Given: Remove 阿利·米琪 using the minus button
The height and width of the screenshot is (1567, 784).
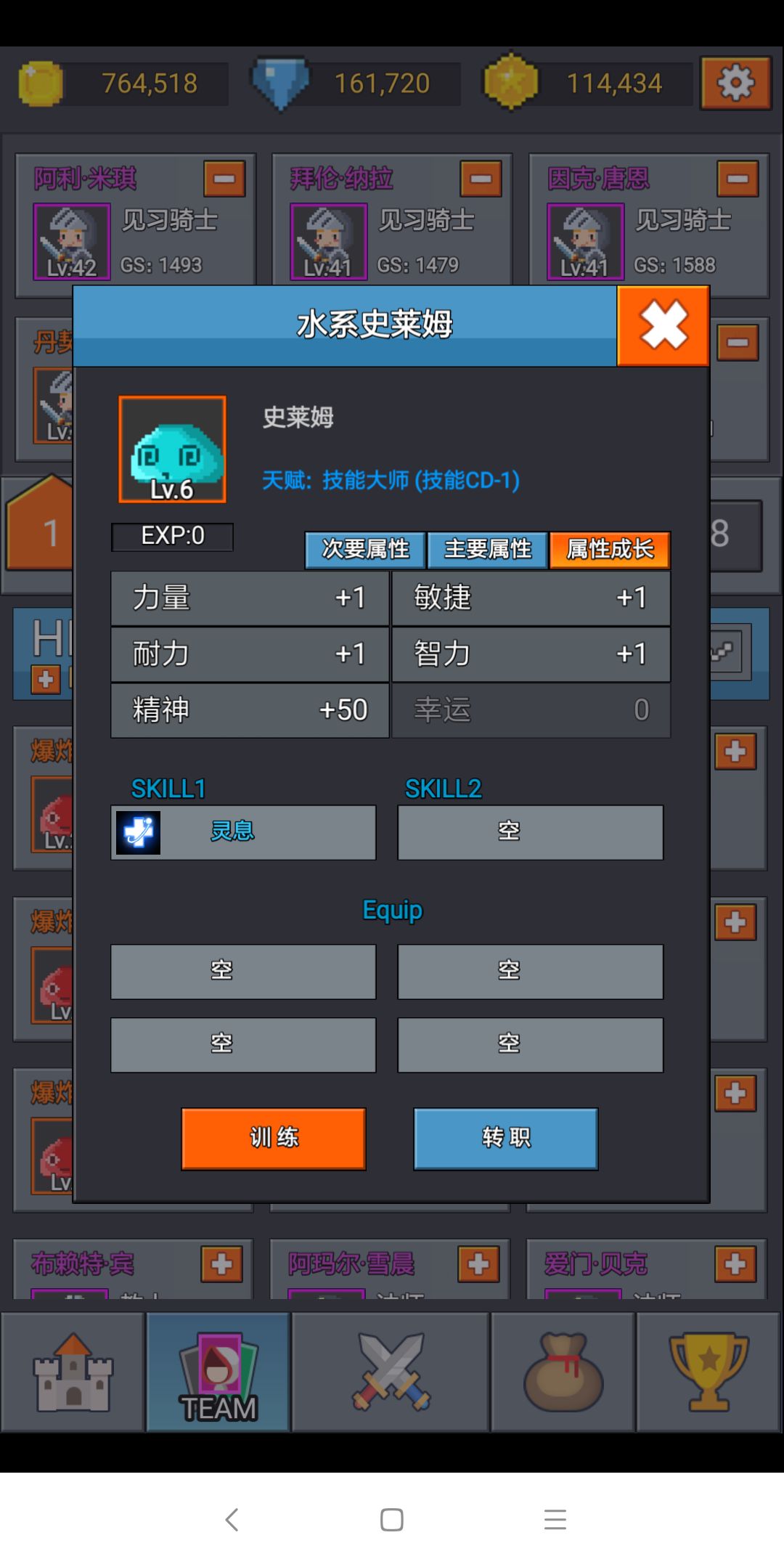Looking at the screenshot, I should tap(223, 179).
